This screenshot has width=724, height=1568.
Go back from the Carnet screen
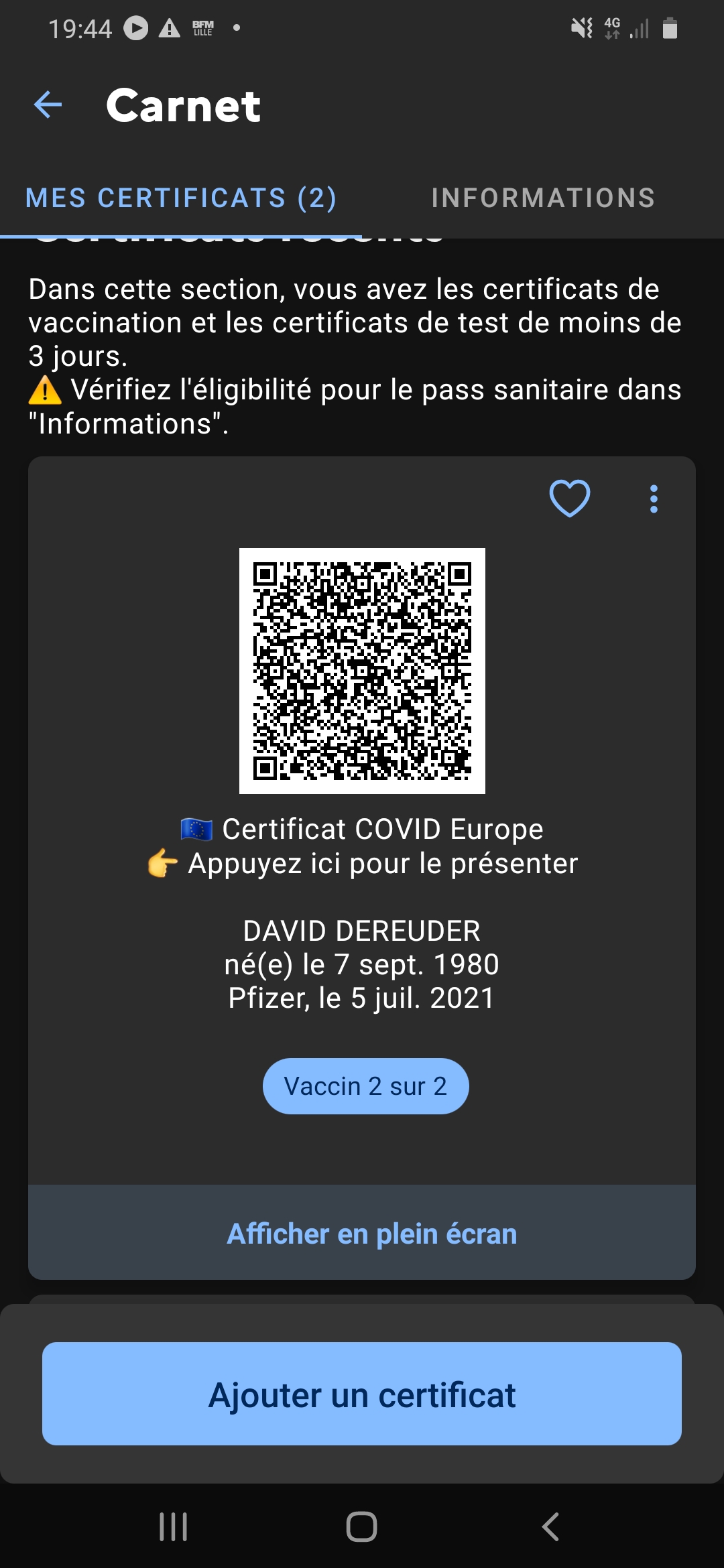click(x=48, y=105)
